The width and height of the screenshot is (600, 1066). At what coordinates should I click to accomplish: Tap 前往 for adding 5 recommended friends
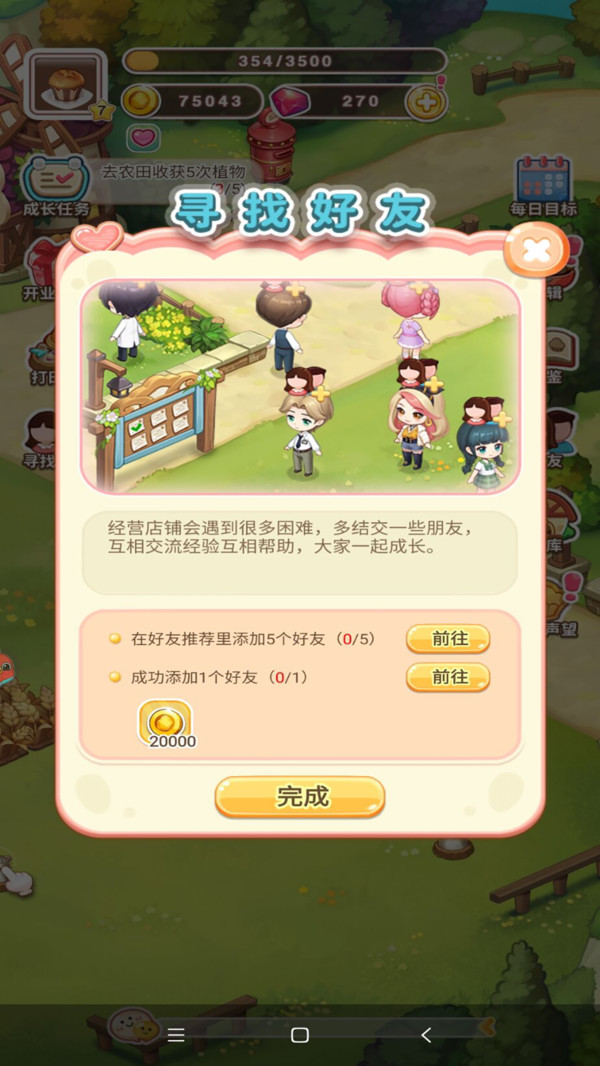448,639
